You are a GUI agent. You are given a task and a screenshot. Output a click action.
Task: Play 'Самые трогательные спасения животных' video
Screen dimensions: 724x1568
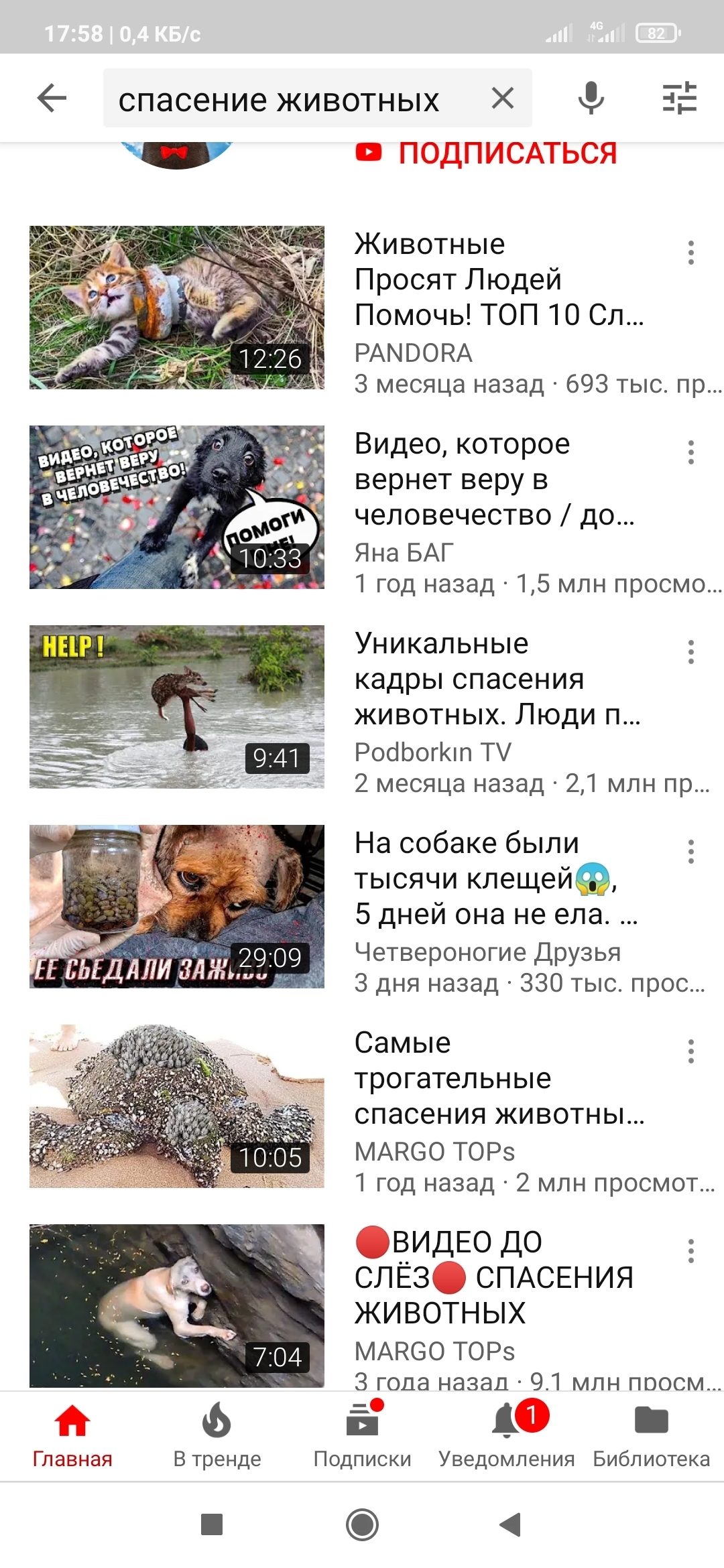(x=176, y=1106)
